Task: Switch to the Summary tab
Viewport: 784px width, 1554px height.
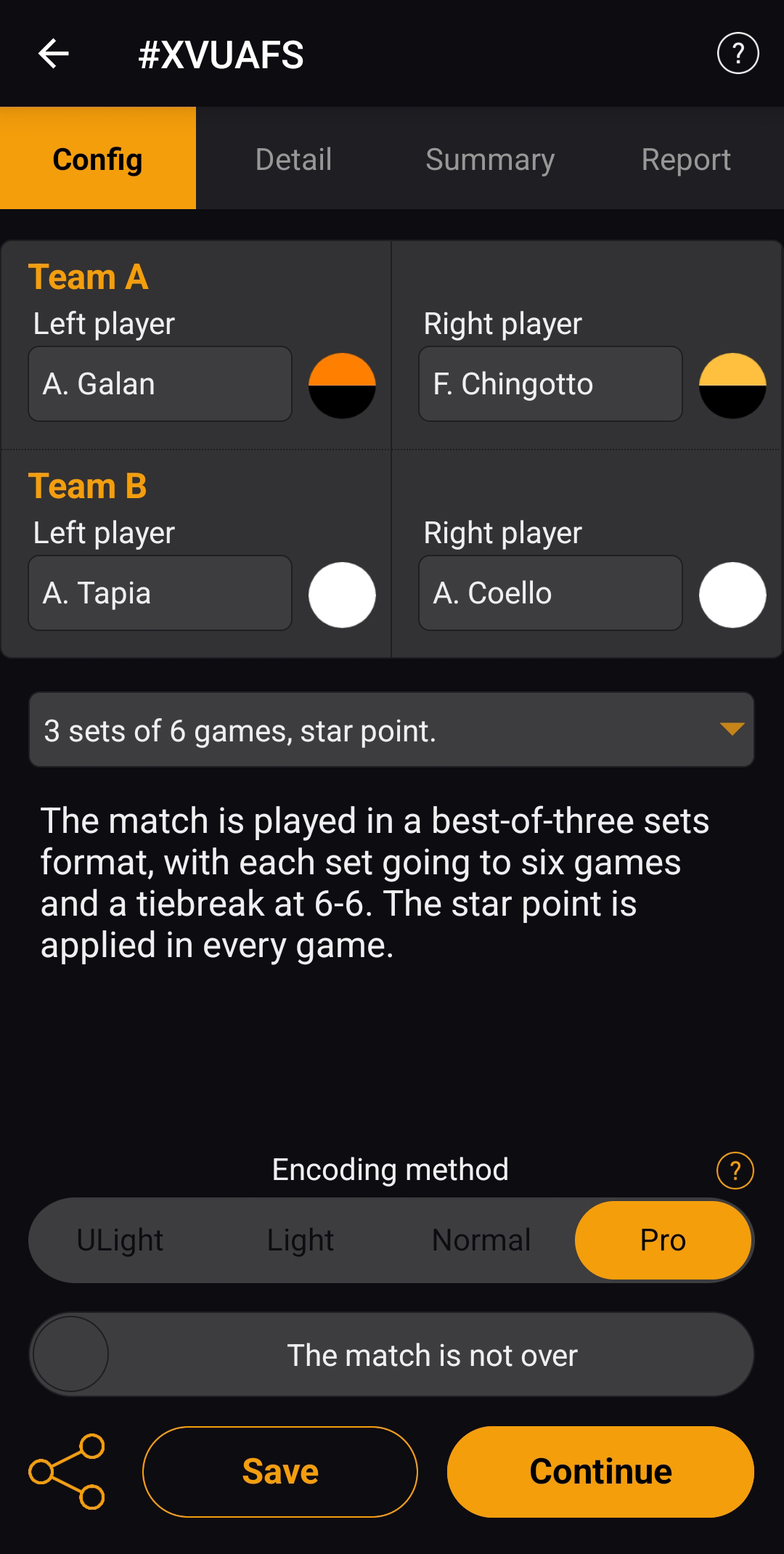Action: tap(490, 159)
